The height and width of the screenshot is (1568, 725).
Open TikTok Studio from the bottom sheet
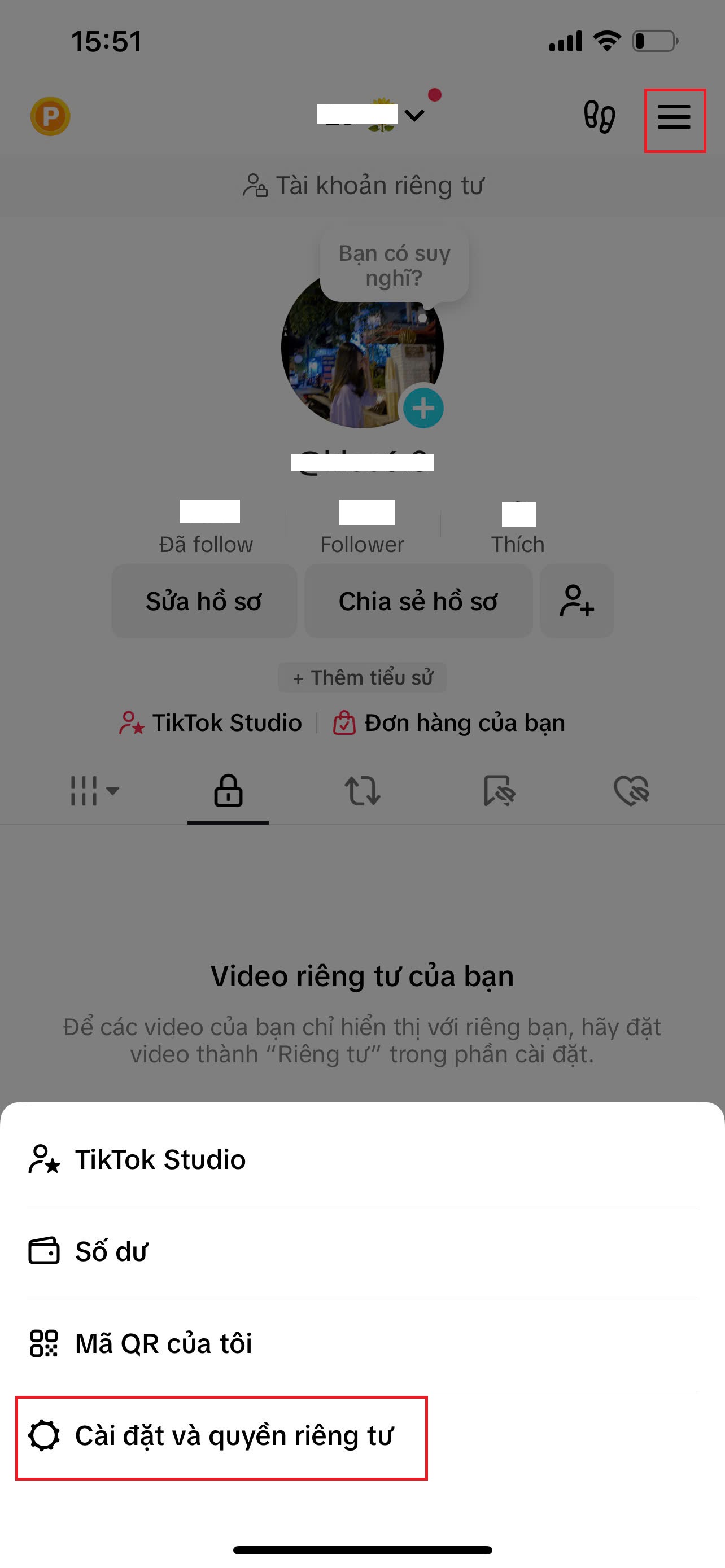[362, 1159]
